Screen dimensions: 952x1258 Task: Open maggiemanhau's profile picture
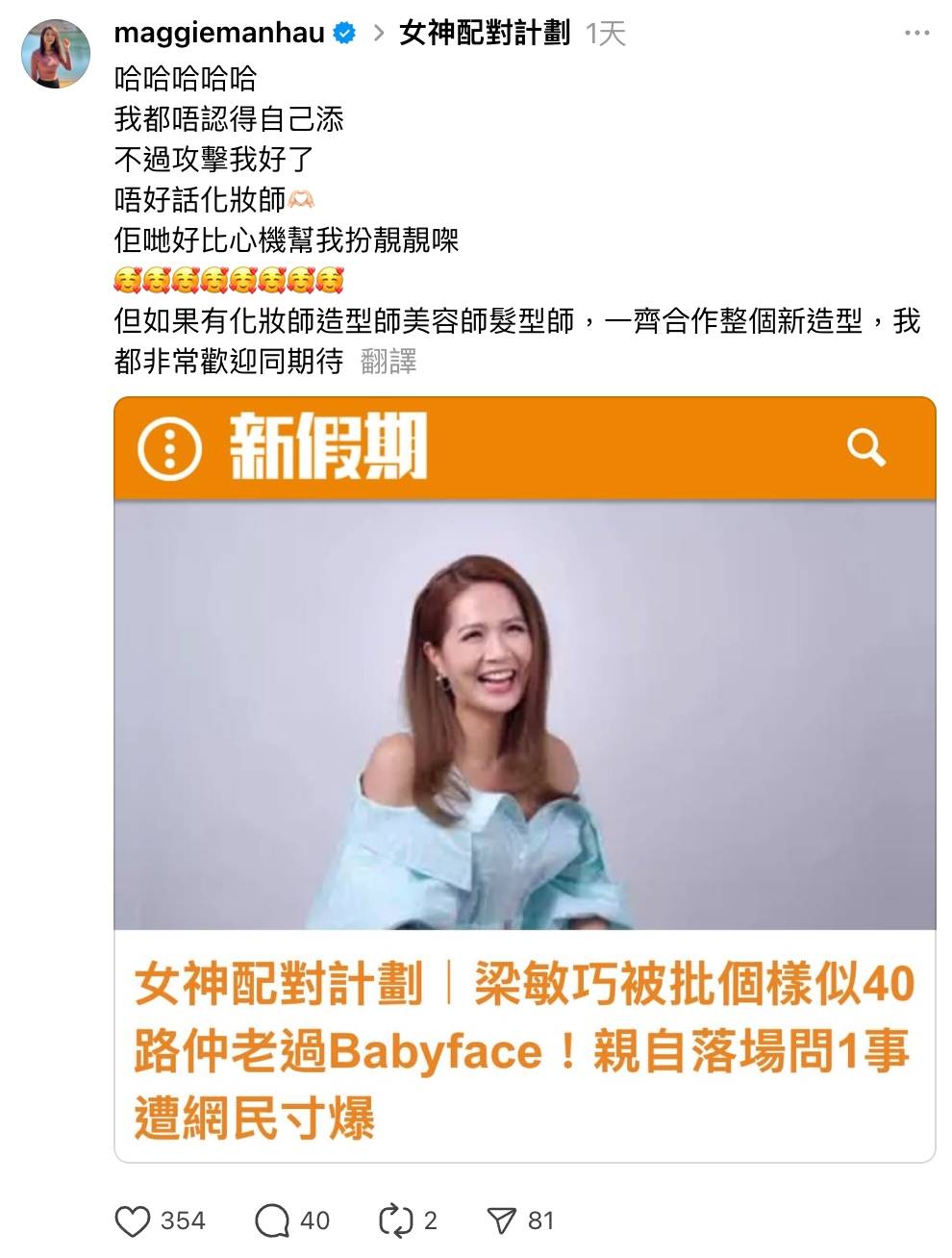56,53
